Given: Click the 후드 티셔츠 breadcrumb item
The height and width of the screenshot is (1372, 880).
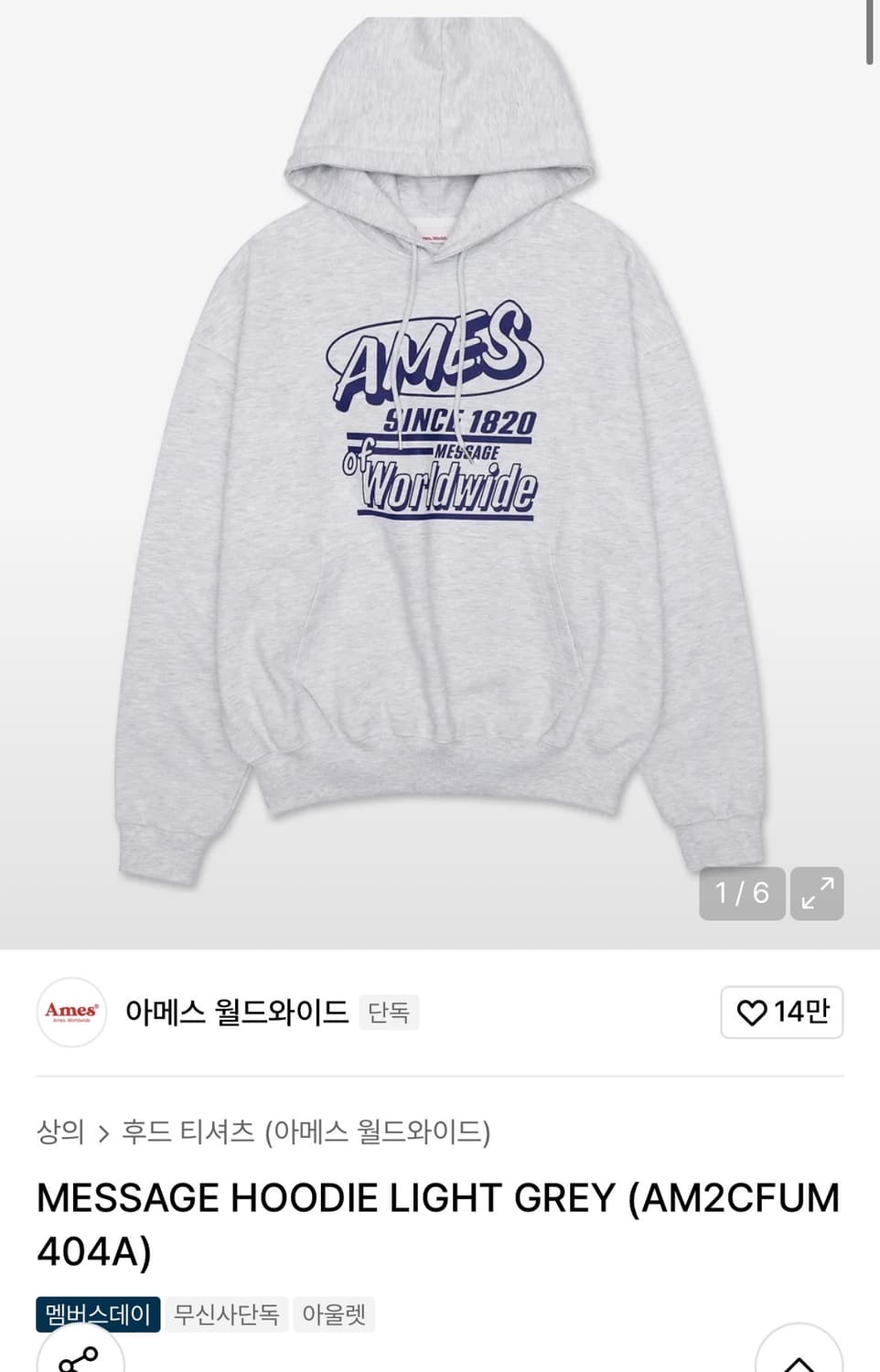Looking at the screenshot, I should [x=183, y=1132].
